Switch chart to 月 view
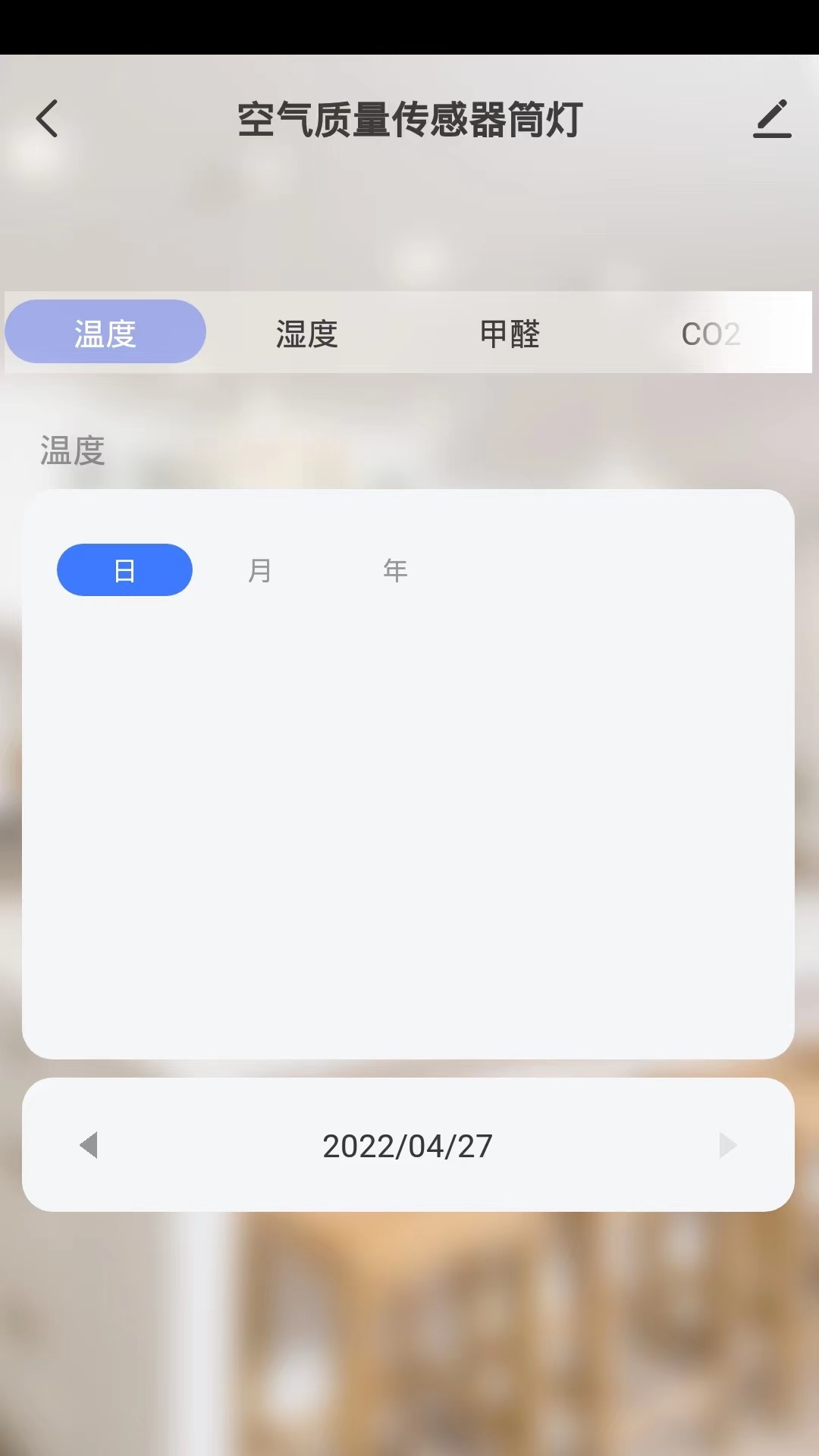This screenshot has width=819, height=1456. (x=260, y=570)
